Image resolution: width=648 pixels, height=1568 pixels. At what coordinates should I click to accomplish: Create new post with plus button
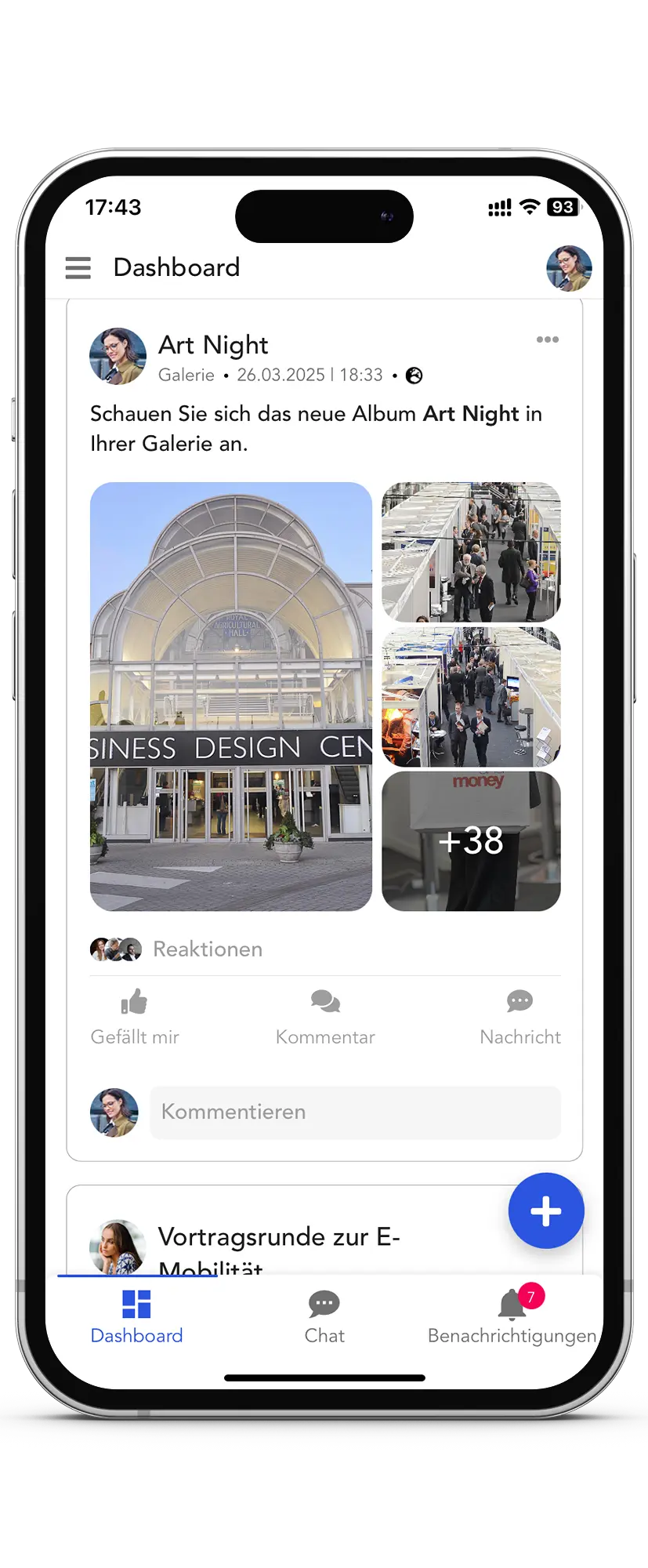545,1210
